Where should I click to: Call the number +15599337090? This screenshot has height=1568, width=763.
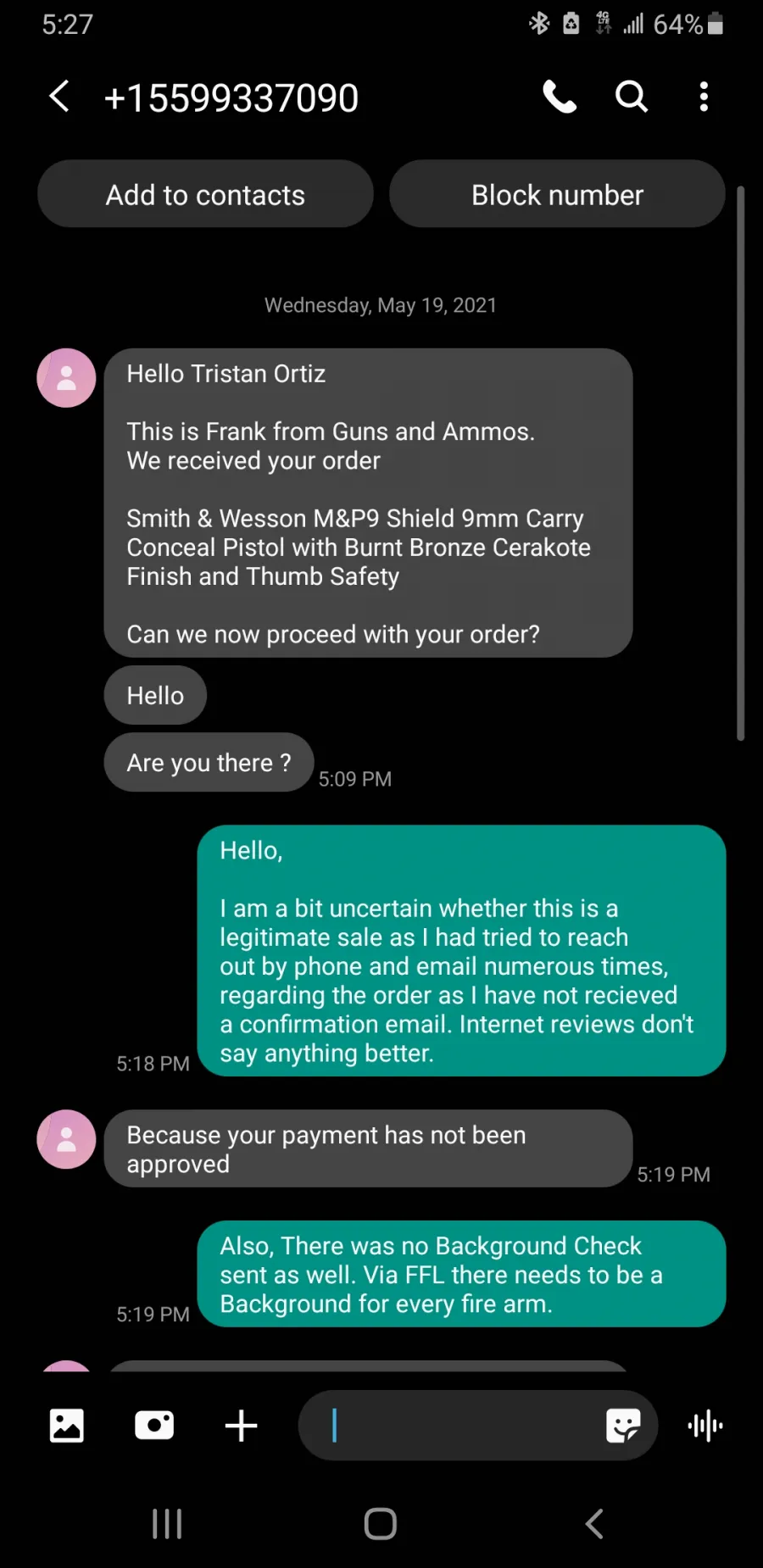[560, 97]
